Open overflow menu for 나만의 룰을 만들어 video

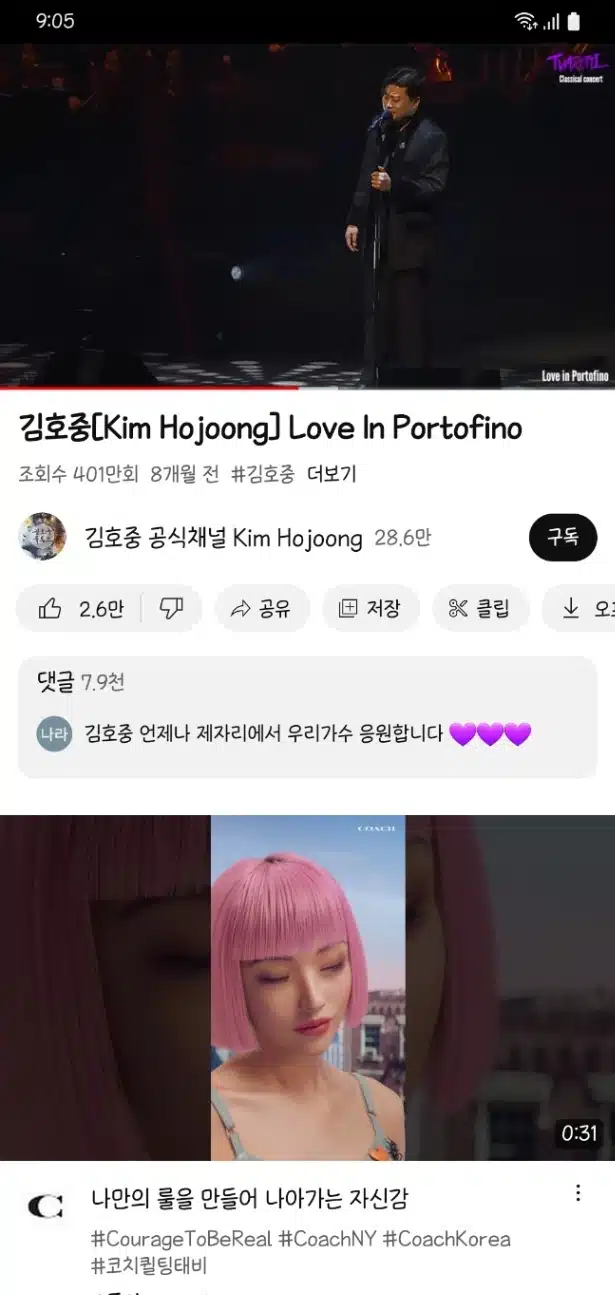click(x=577, y=1193)
